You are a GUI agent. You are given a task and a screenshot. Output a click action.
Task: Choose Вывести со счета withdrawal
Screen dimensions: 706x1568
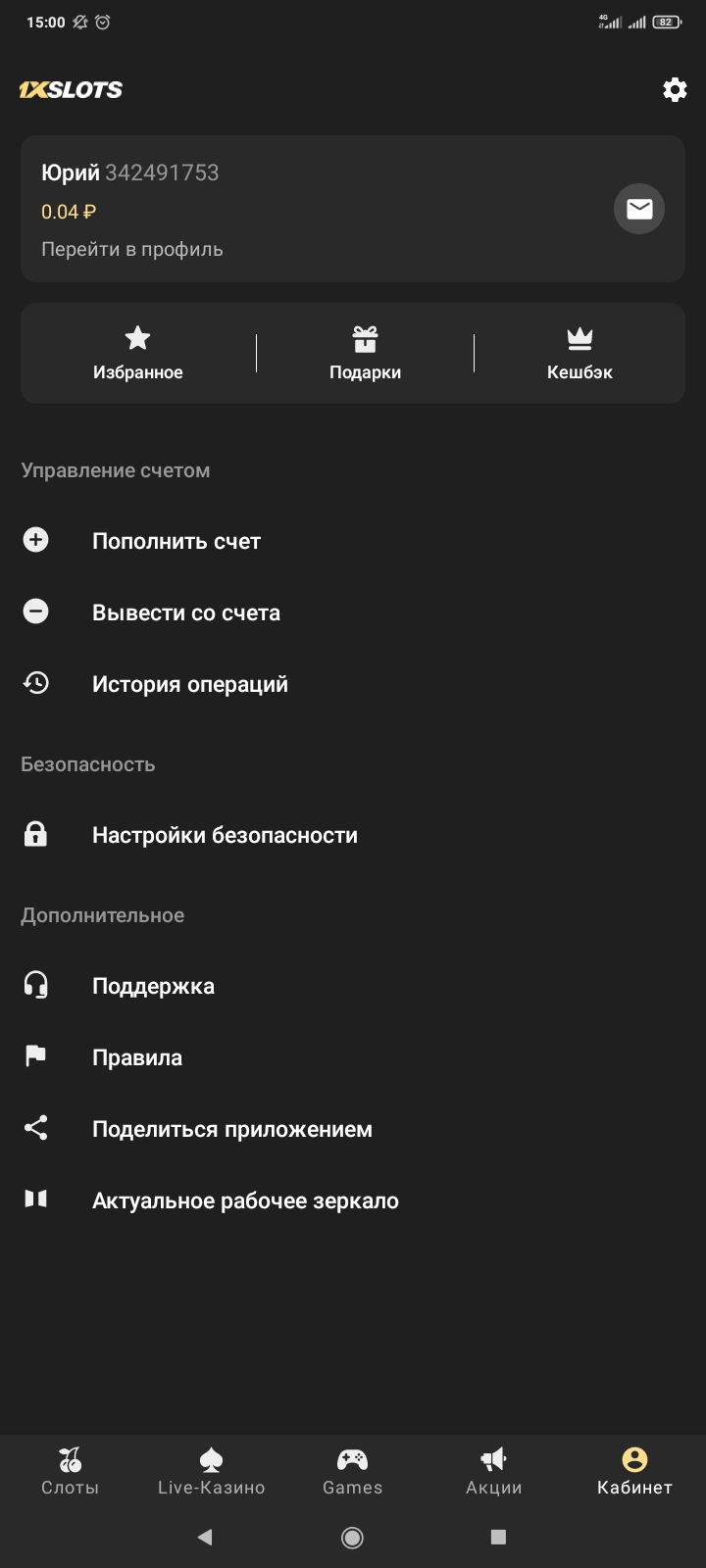pos(186,612)
